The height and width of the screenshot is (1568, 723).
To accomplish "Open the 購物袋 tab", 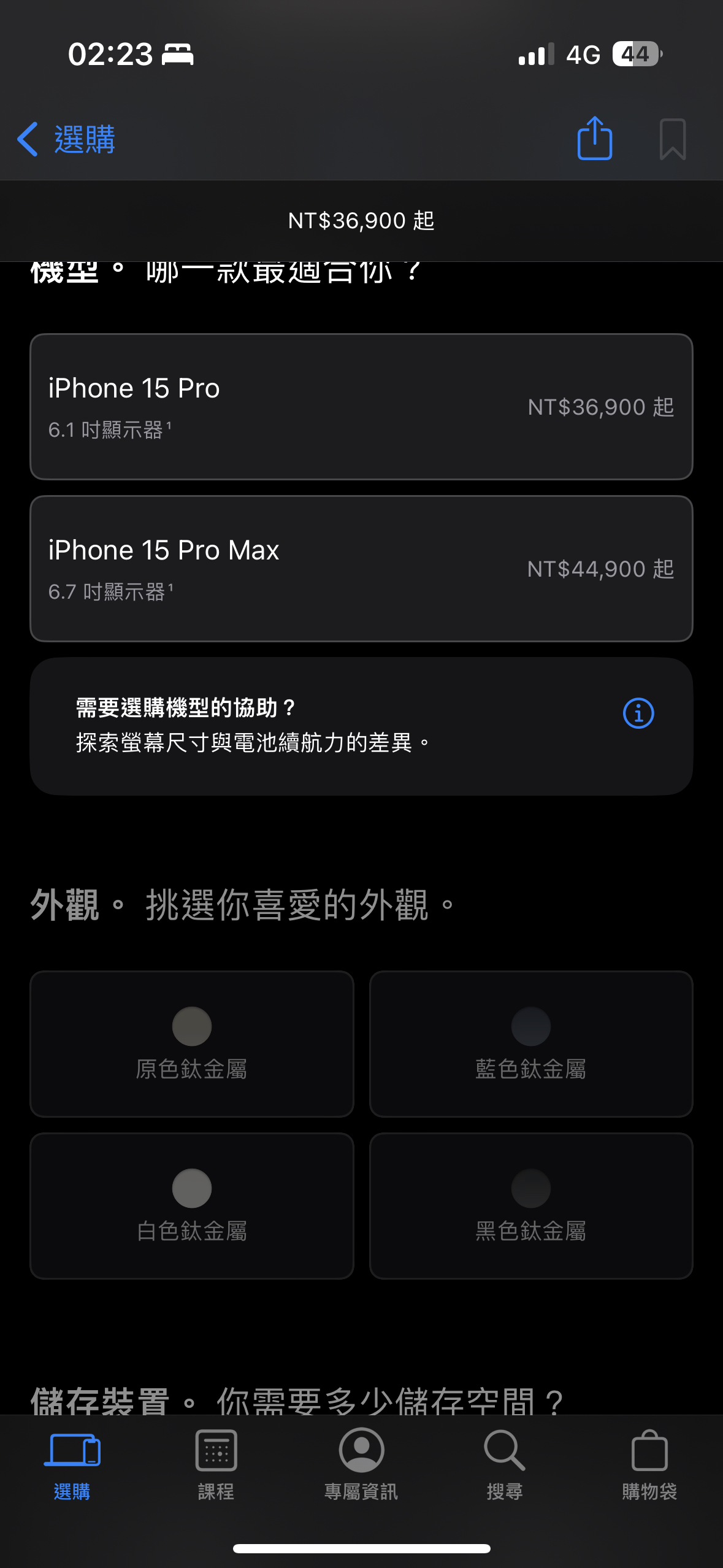I will 649,1464.
